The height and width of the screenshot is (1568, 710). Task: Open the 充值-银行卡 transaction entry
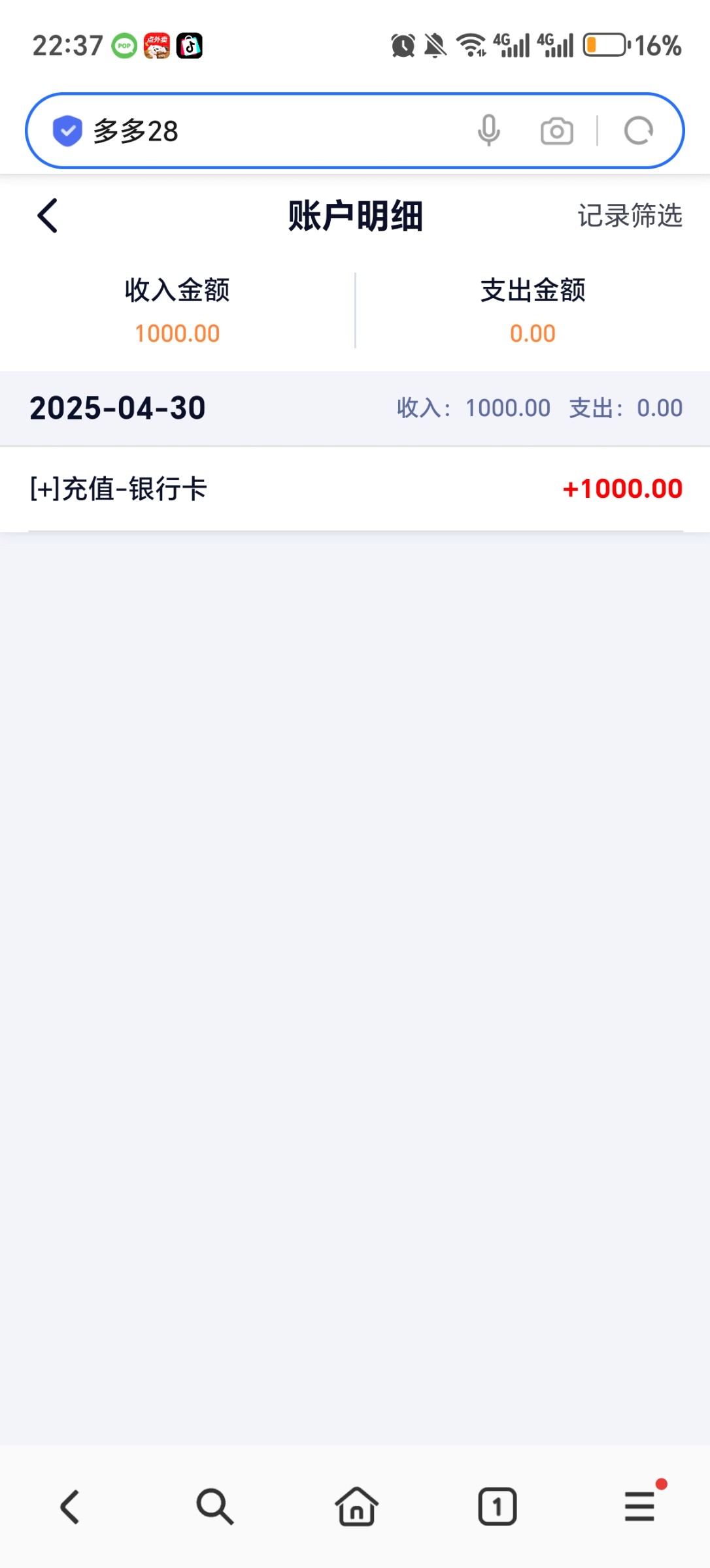[x=355, y=489]
